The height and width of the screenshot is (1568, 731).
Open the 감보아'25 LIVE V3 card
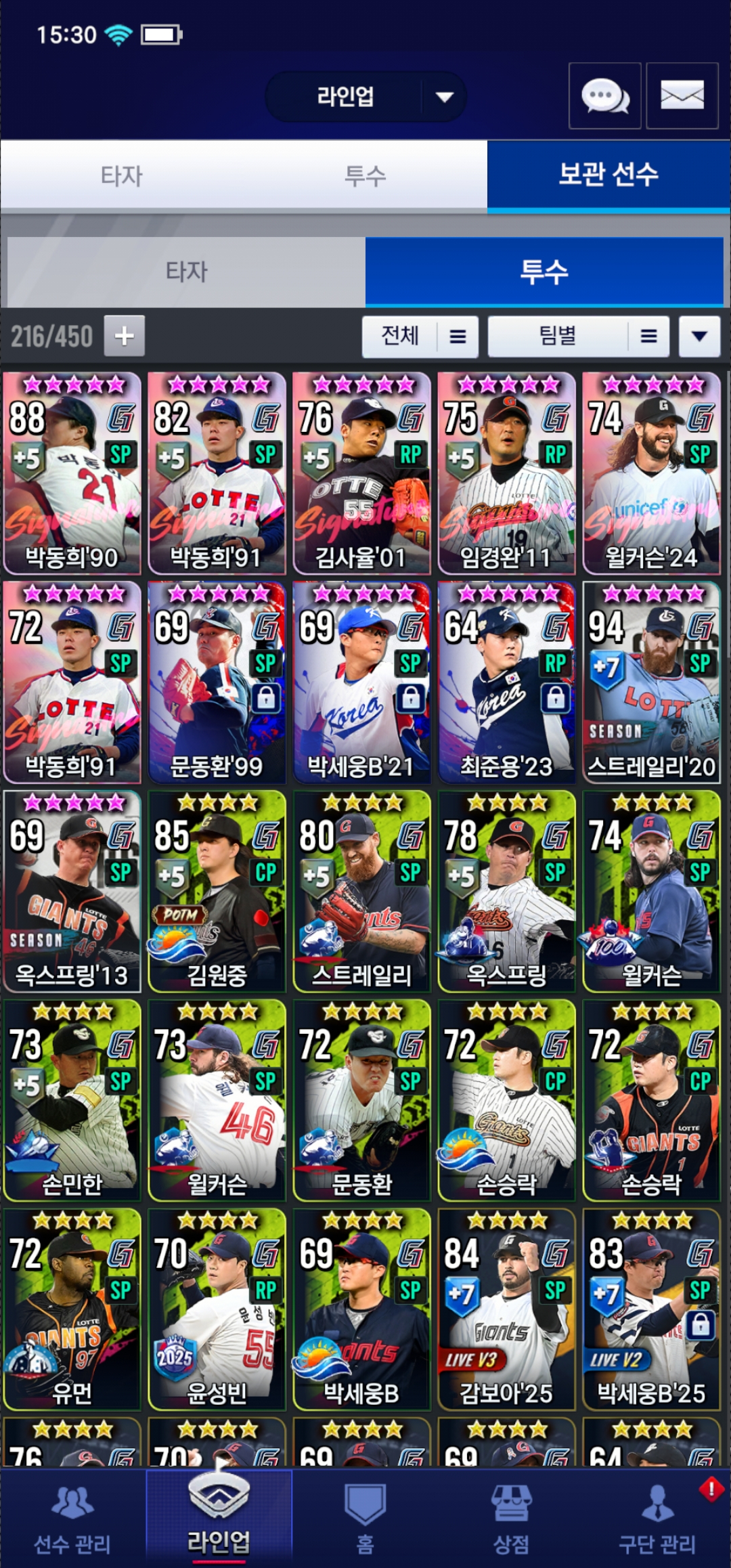(x=506, y=1309)
